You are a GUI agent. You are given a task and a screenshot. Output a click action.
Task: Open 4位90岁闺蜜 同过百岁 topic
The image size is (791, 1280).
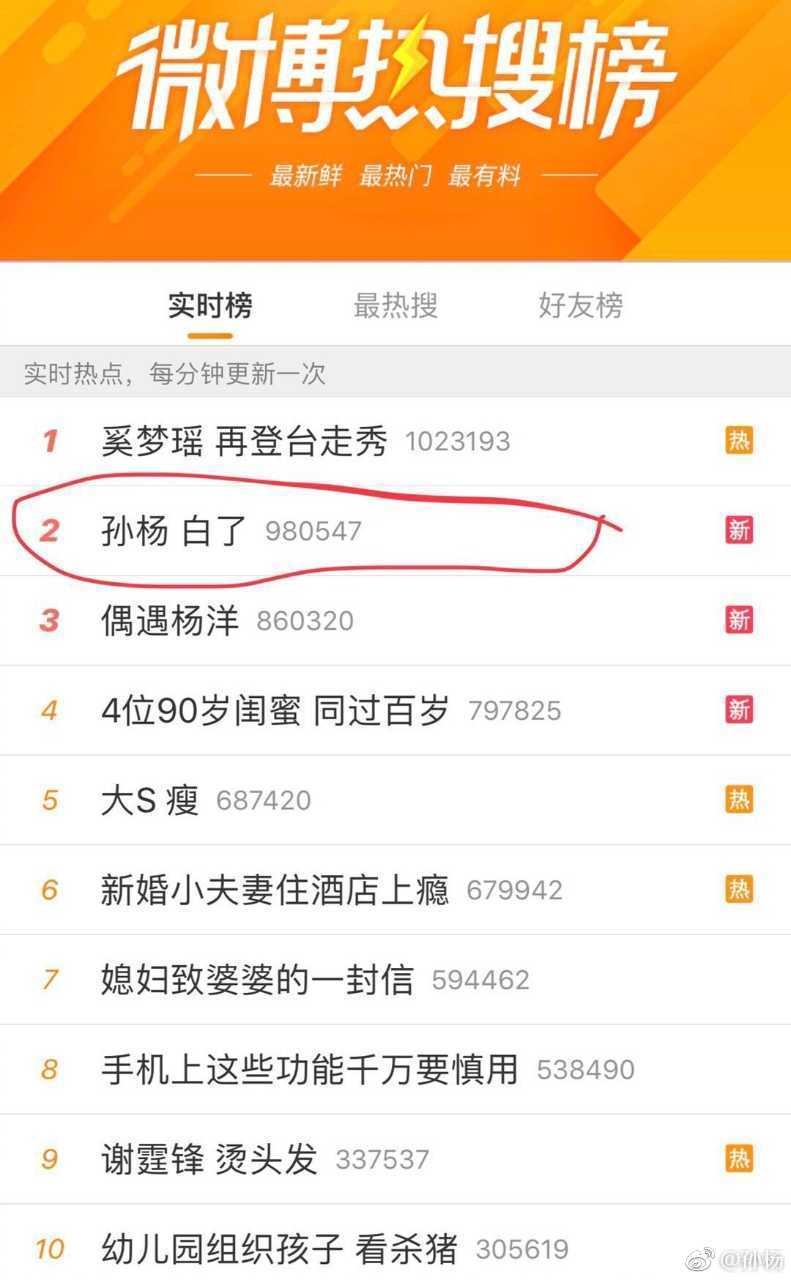[x=395, y=711]
